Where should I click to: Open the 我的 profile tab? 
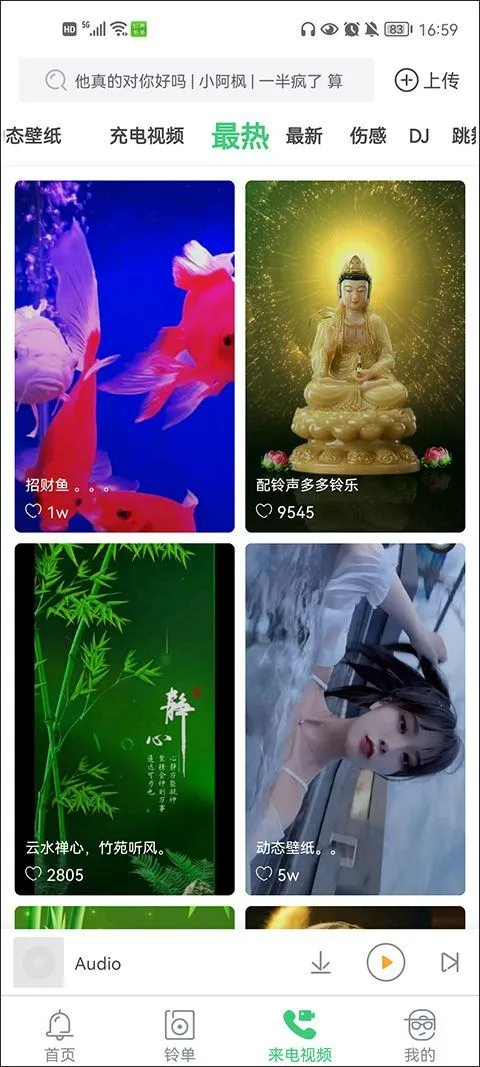click(419, 1035)
